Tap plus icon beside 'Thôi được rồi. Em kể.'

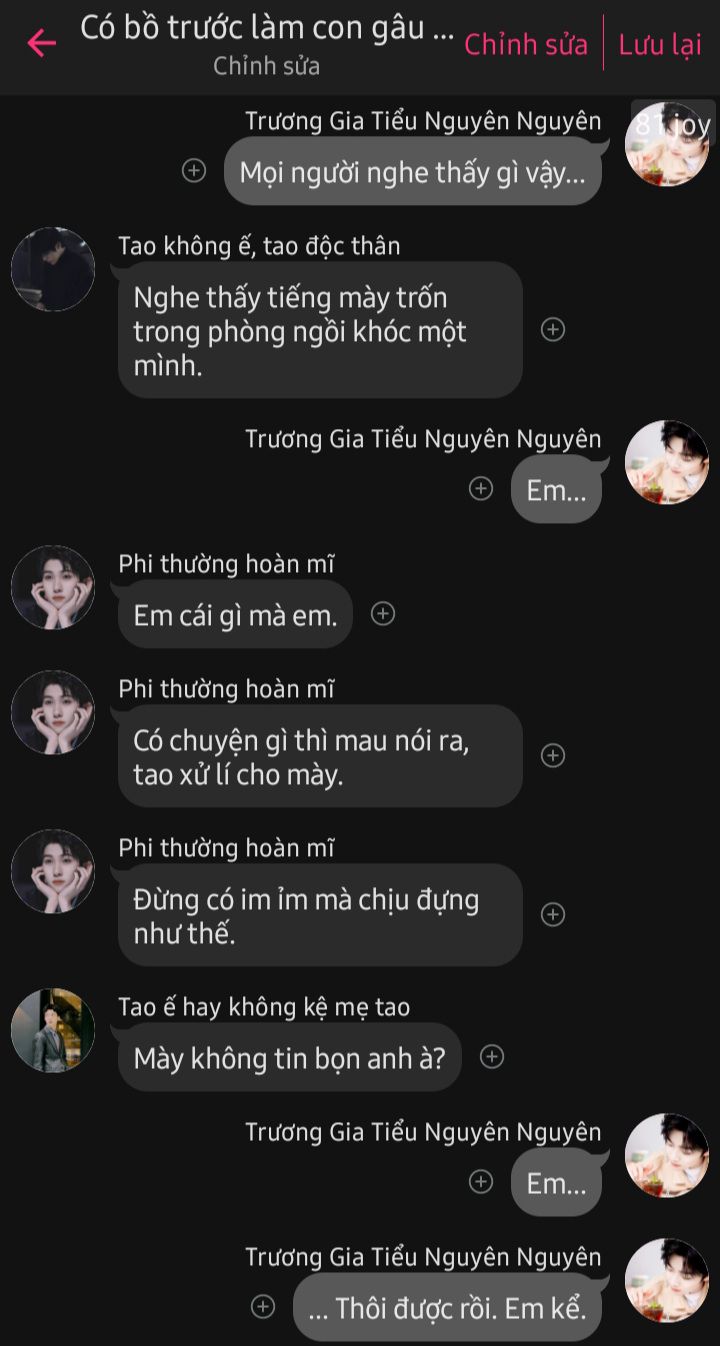point(263,1306)
